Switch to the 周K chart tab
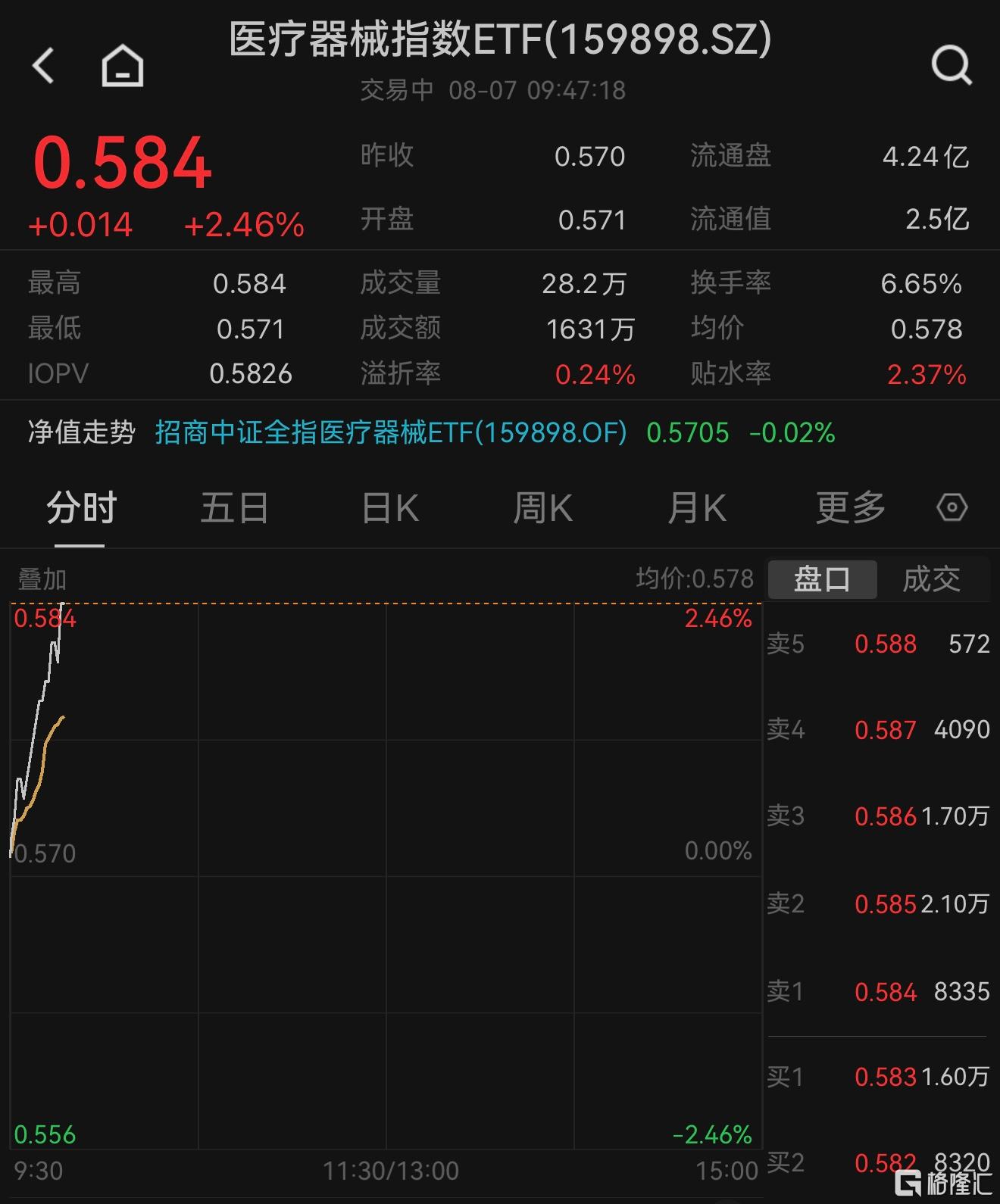This screenshot has height=1204, width=1000. coord(542,507)
